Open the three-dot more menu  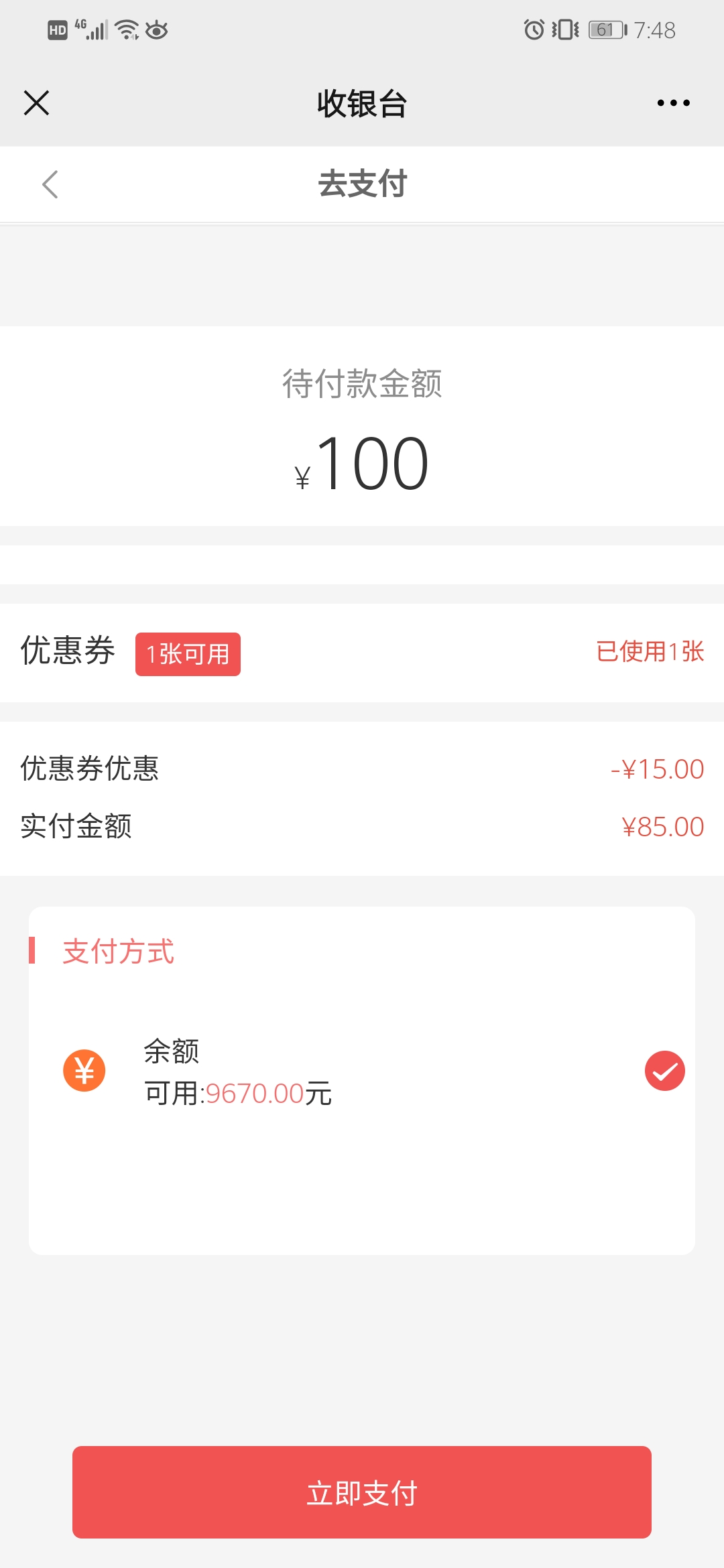click(673, 103)
